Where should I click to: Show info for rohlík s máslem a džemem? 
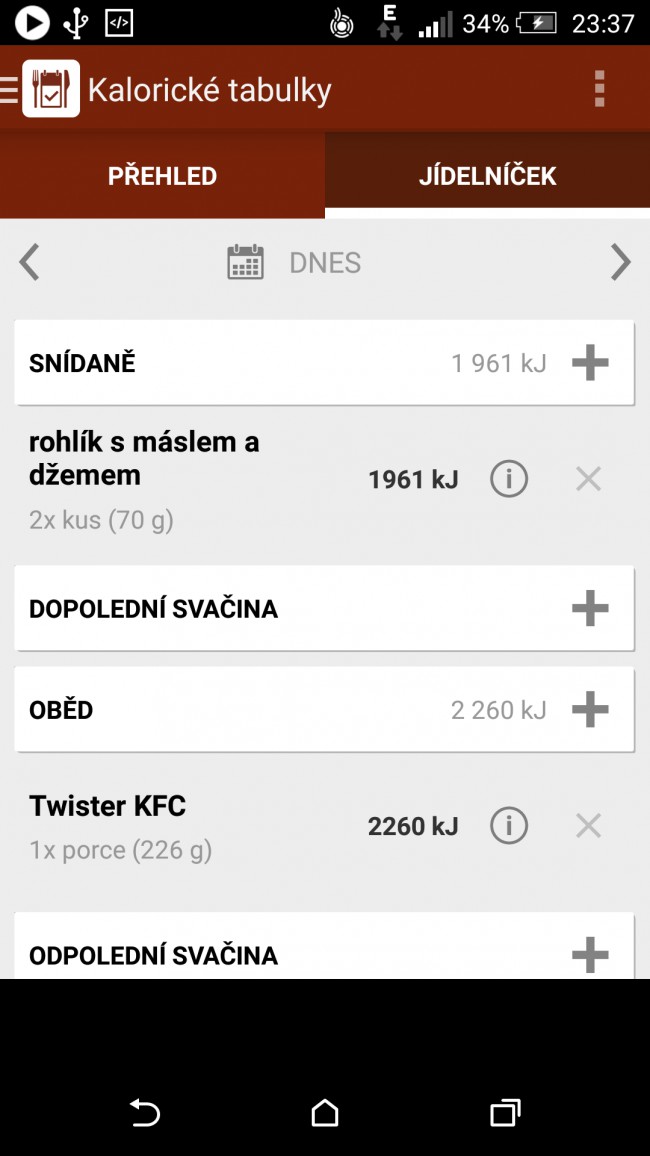pyautogui.click(x=509, y=479)
